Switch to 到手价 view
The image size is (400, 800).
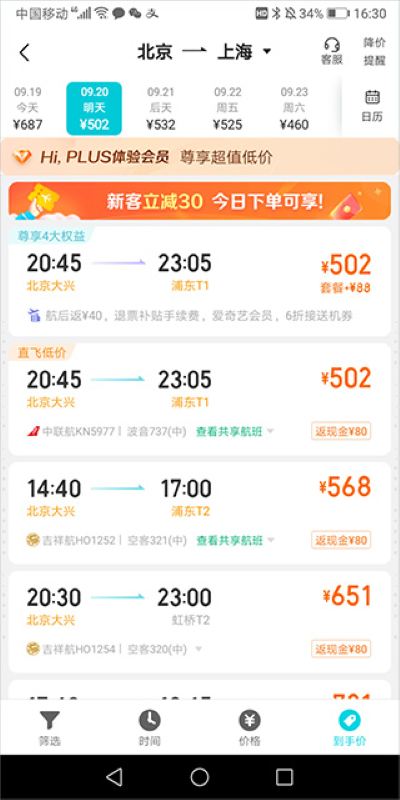349,729
